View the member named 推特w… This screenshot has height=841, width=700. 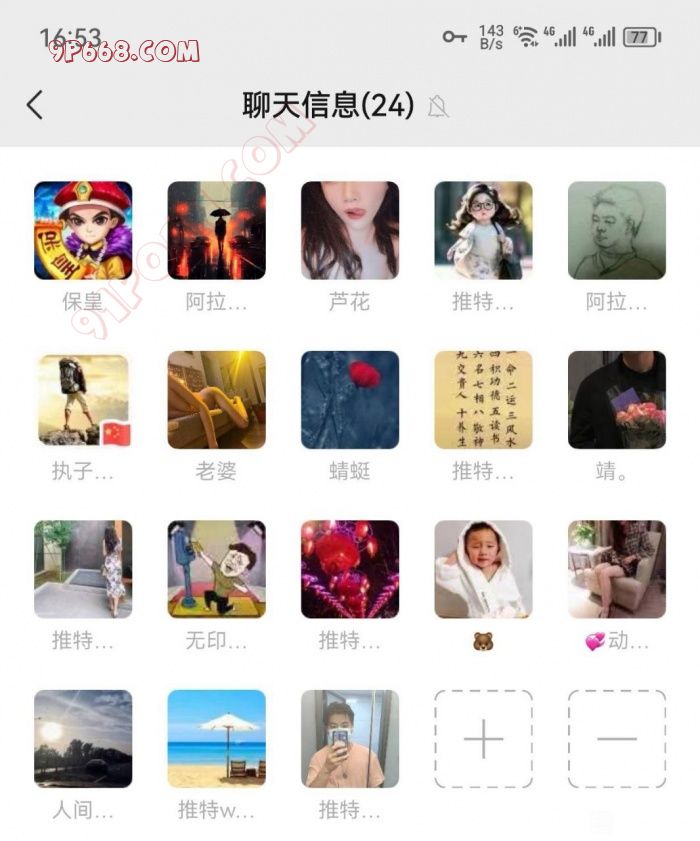click(216, 738)
